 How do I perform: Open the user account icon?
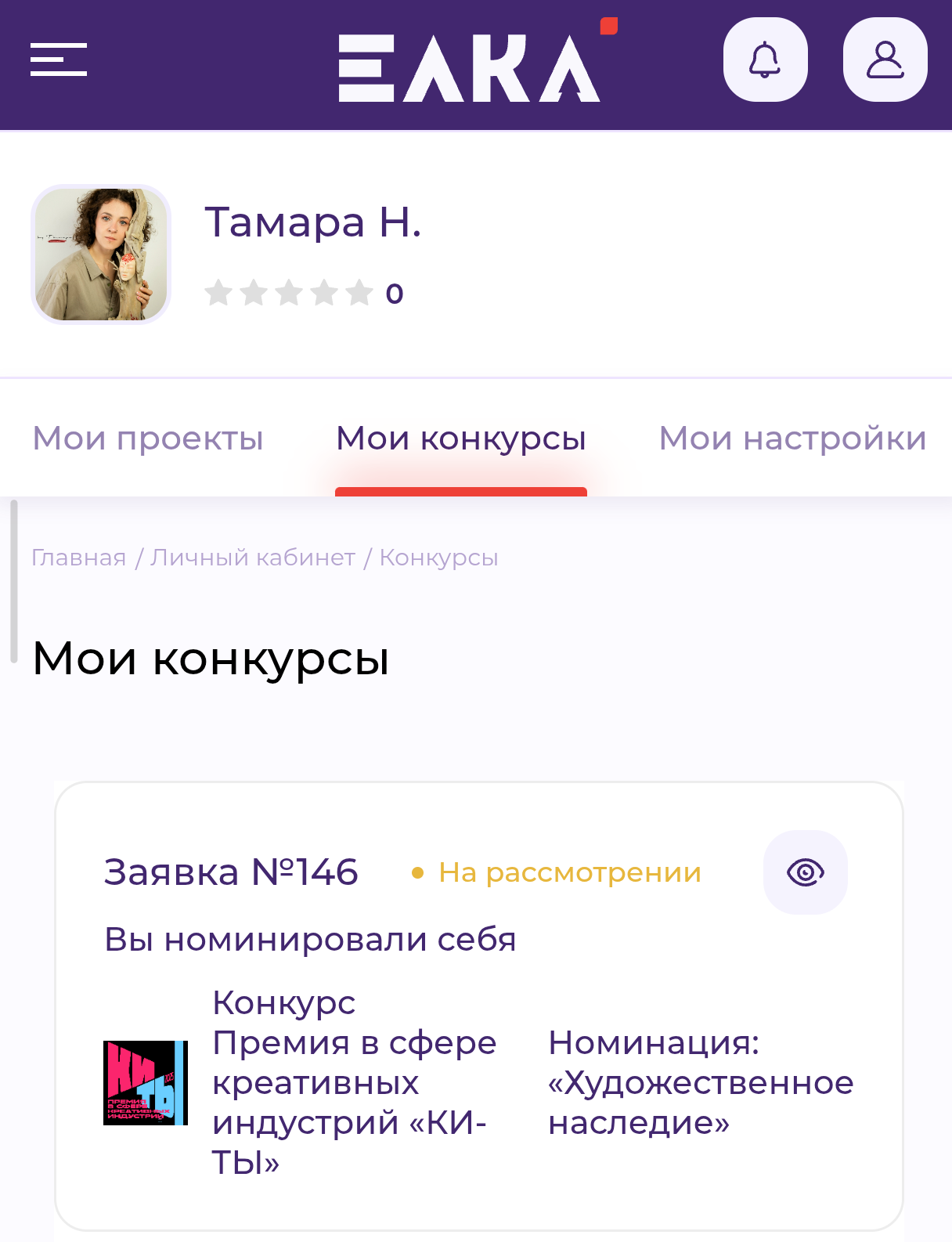pyautogui.click(x=885, y=60)
